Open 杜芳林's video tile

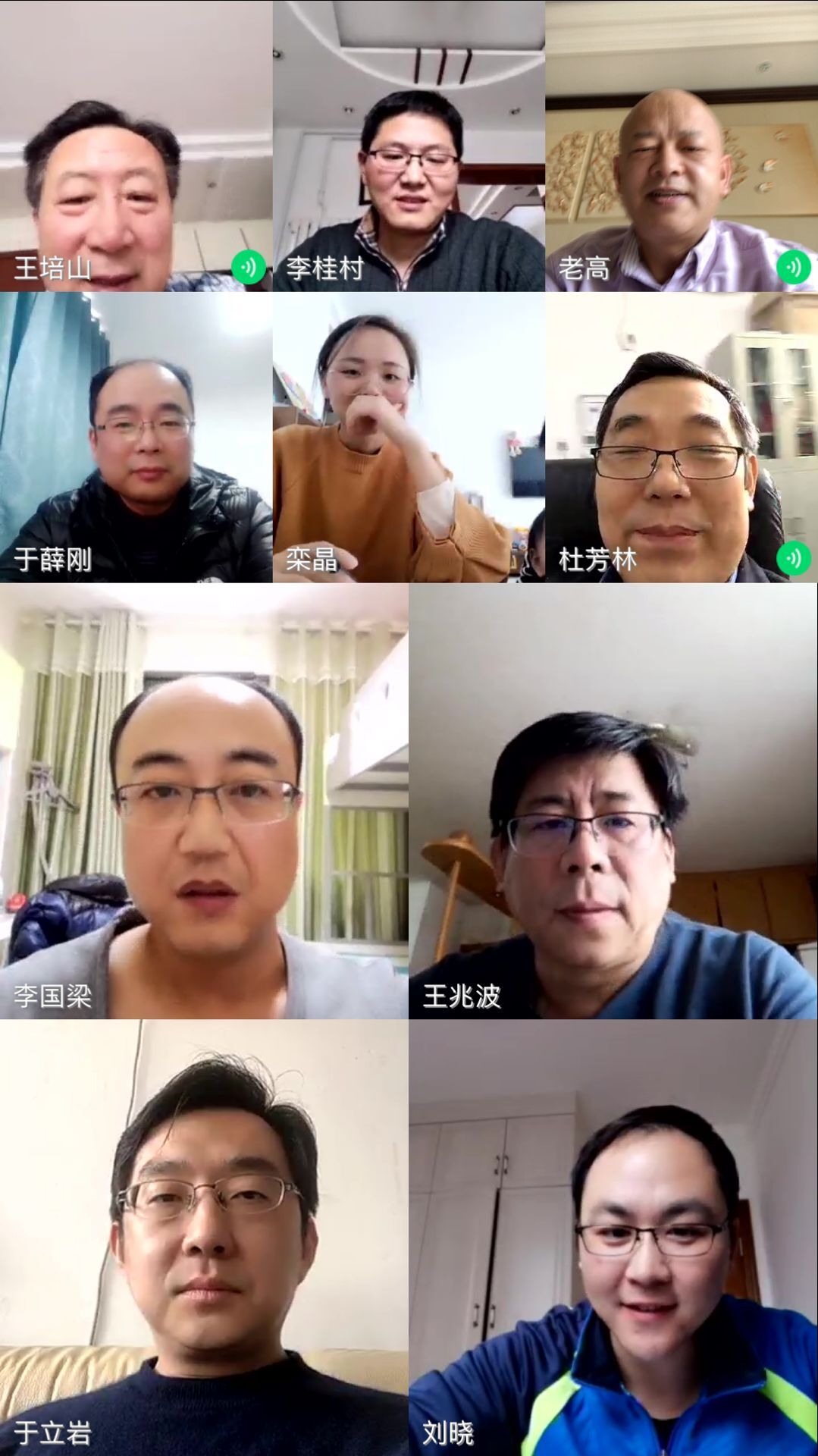click(682, 438)
